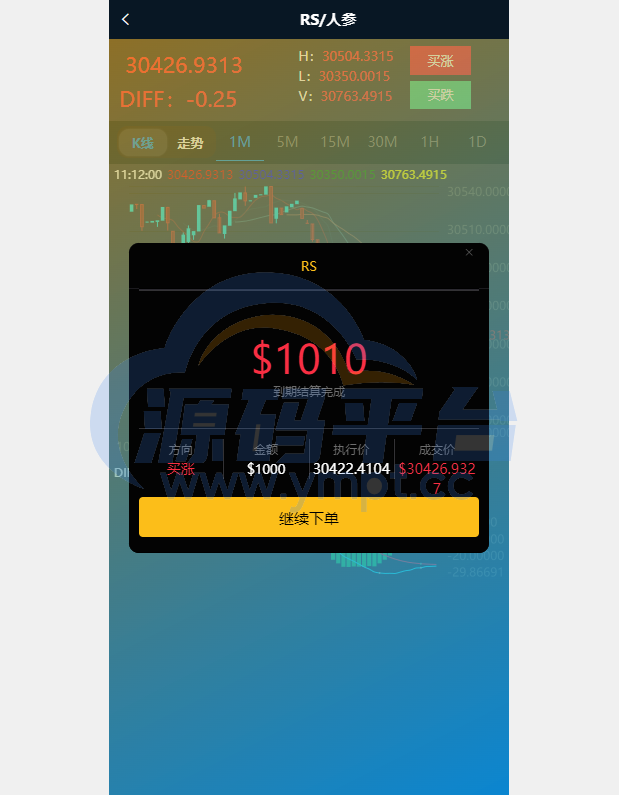Switch to the 走势 trend view
The width and height of the screenshot is (619, 795).
click(190, 143)
